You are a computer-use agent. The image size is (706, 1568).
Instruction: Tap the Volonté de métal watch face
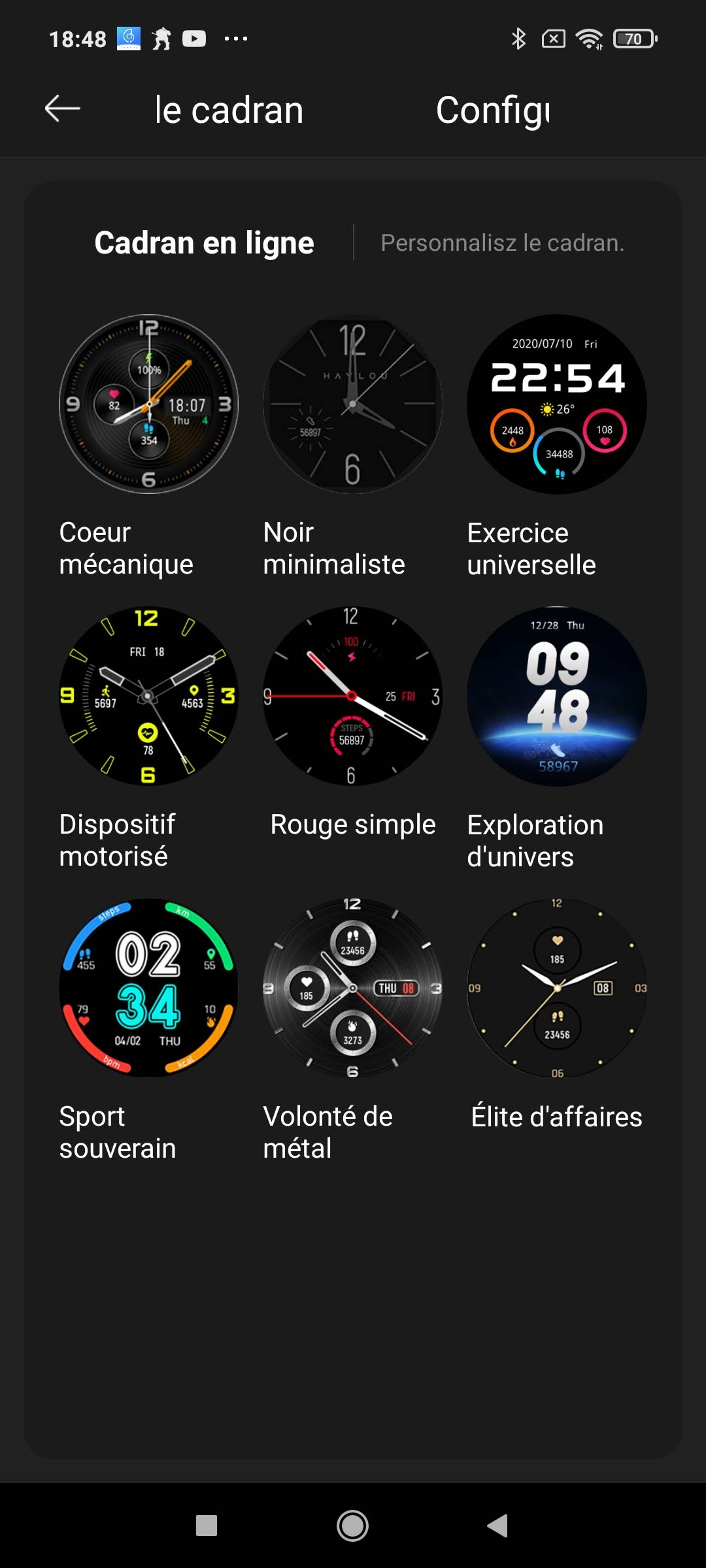[x=352, y=988]
